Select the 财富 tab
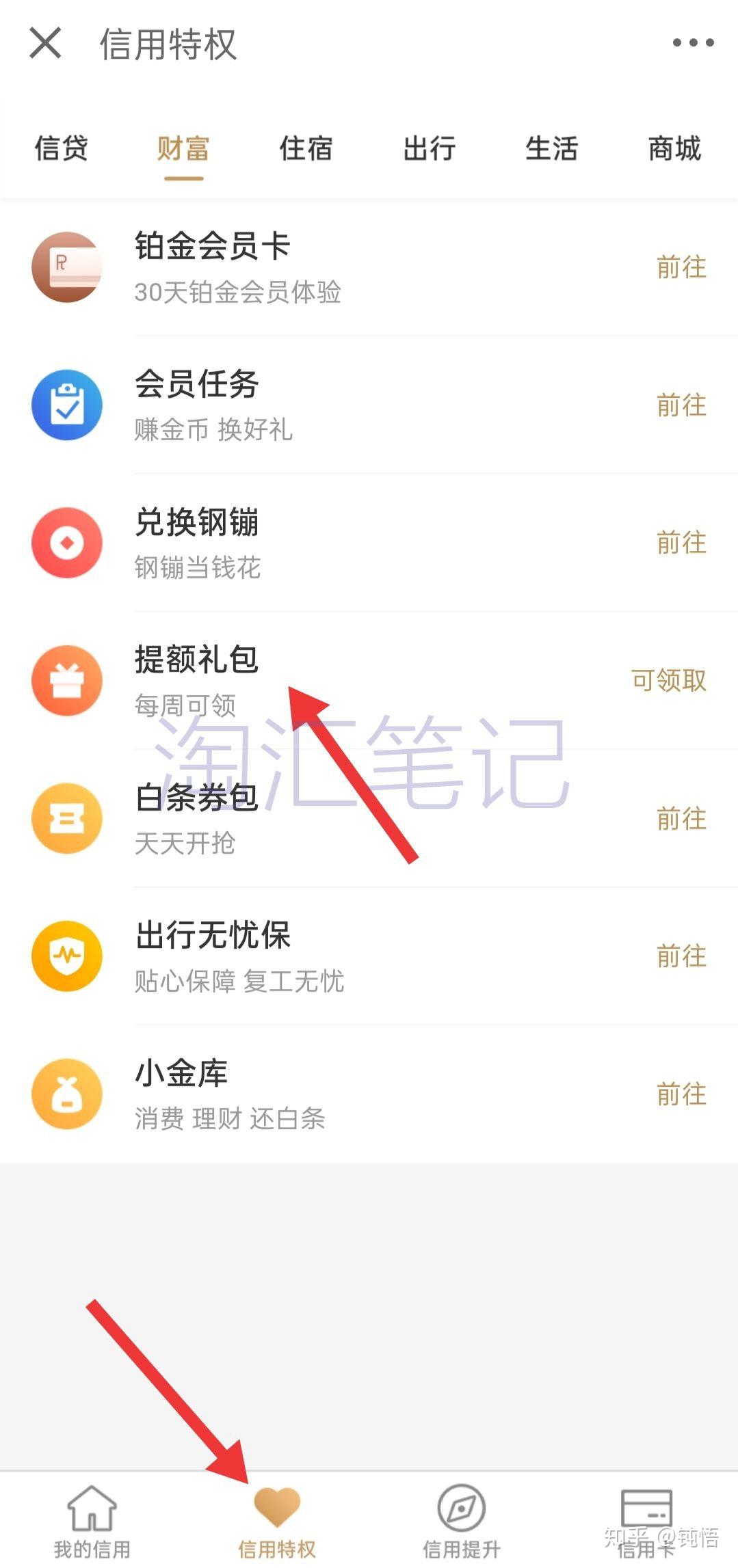The height and width of the screenshot is (1568, 738). click(183, 148)
